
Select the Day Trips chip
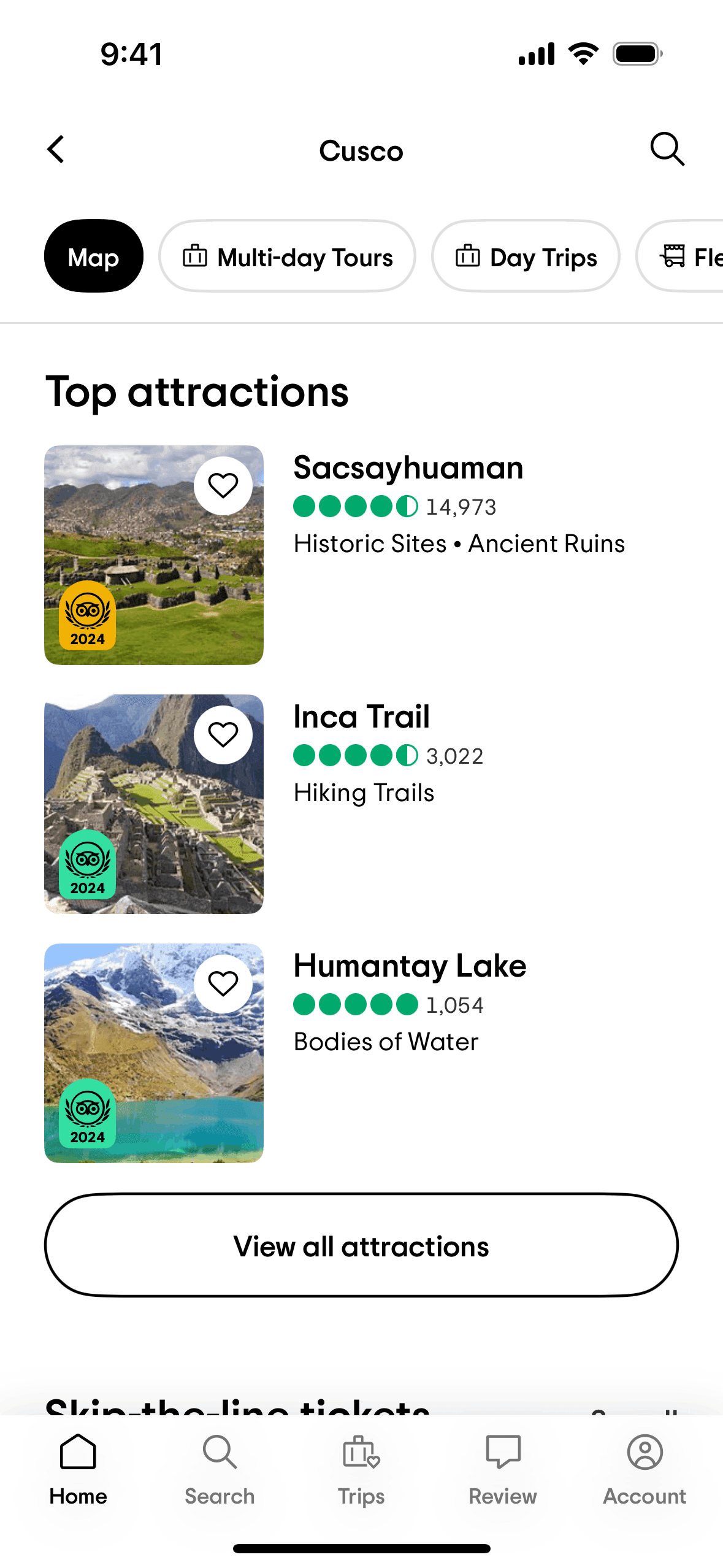click(x=526, y=256)
